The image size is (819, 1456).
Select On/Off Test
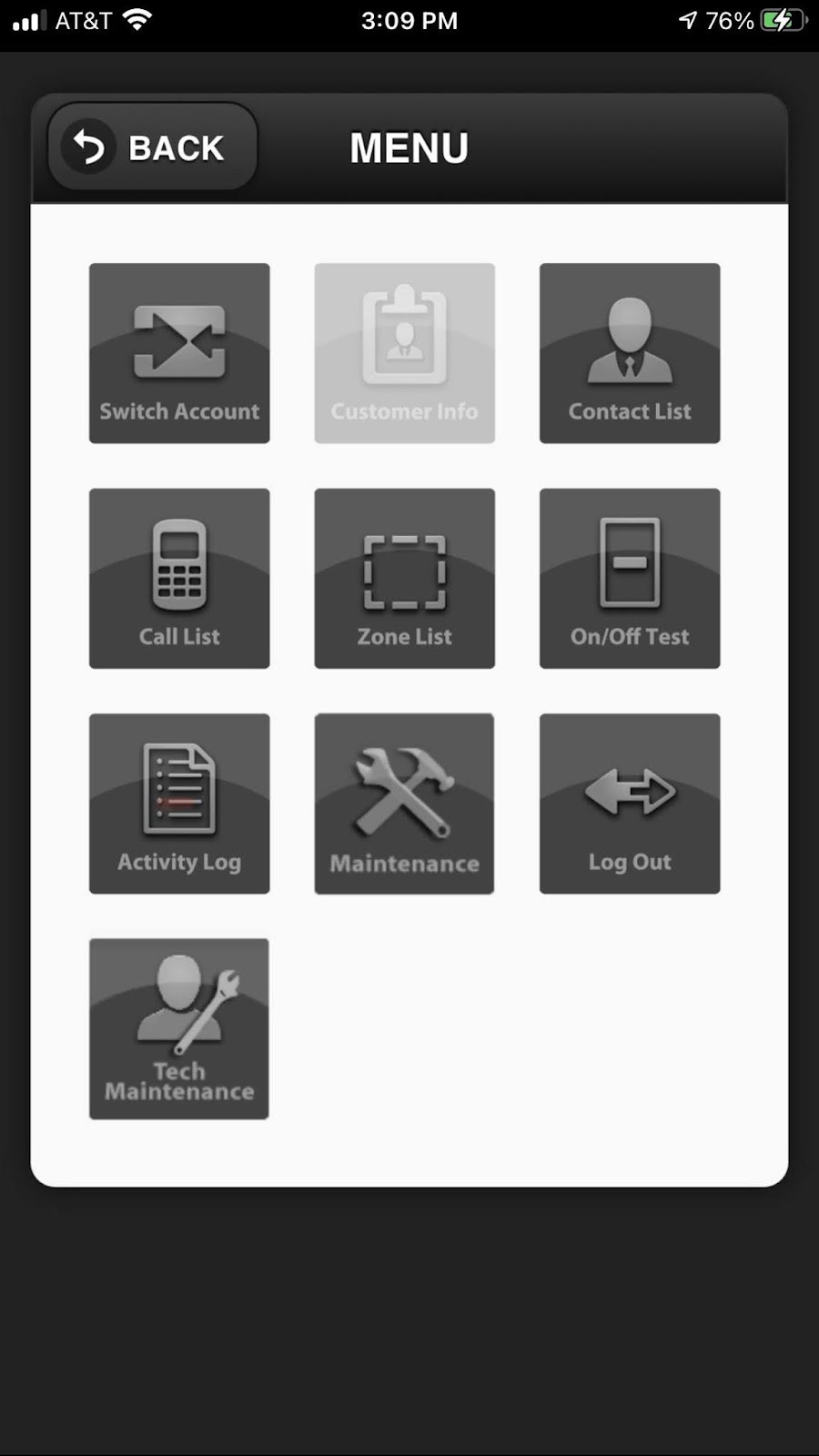click(630, 579)
